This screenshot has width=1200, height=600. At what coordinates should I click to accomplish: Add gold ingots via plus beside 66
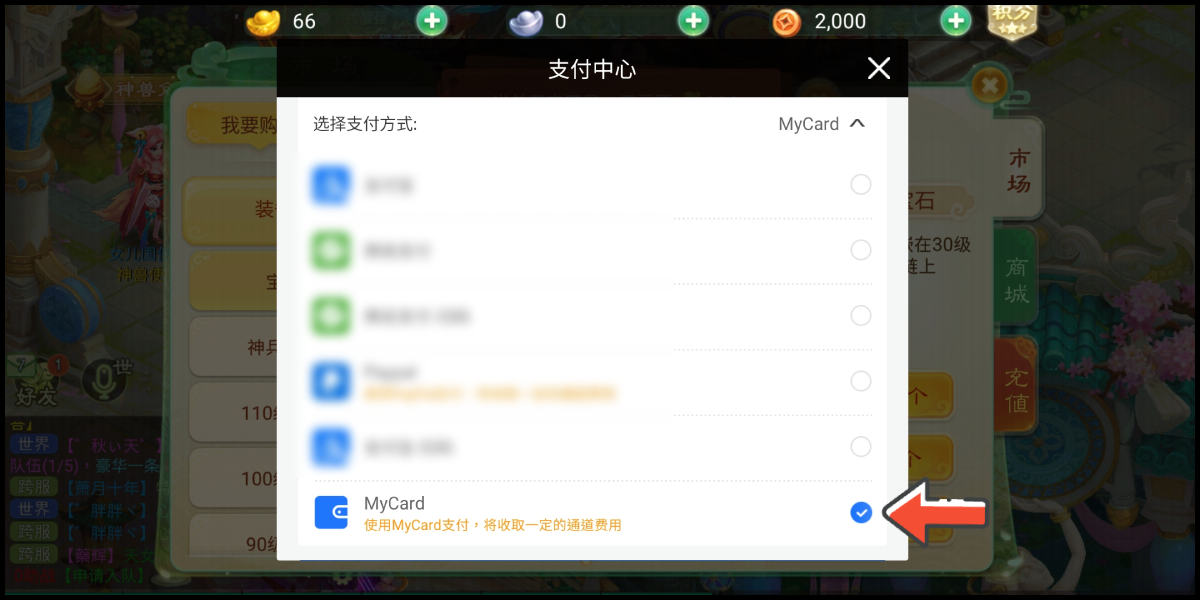coord(431,21)
